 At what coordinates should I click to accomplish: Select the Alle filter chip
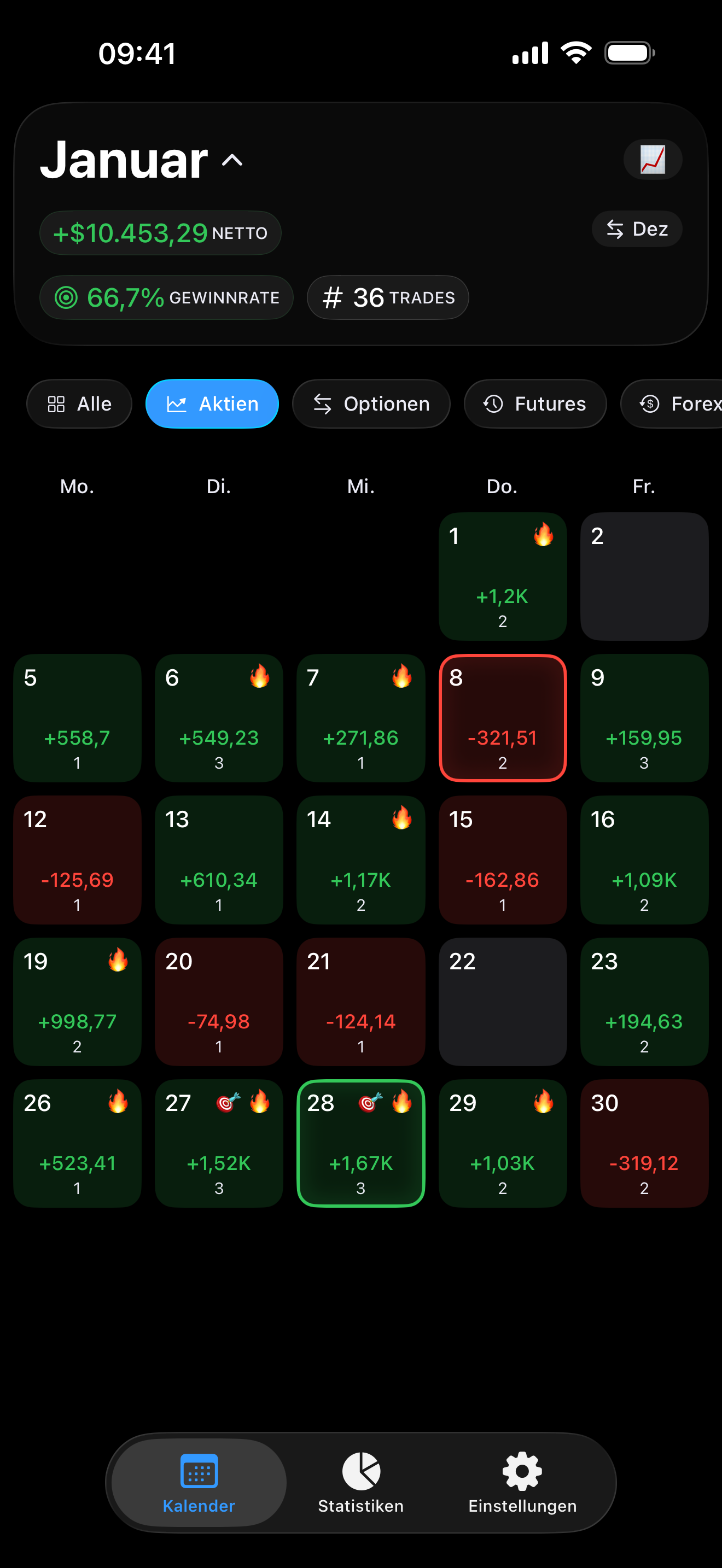point(79,403)
